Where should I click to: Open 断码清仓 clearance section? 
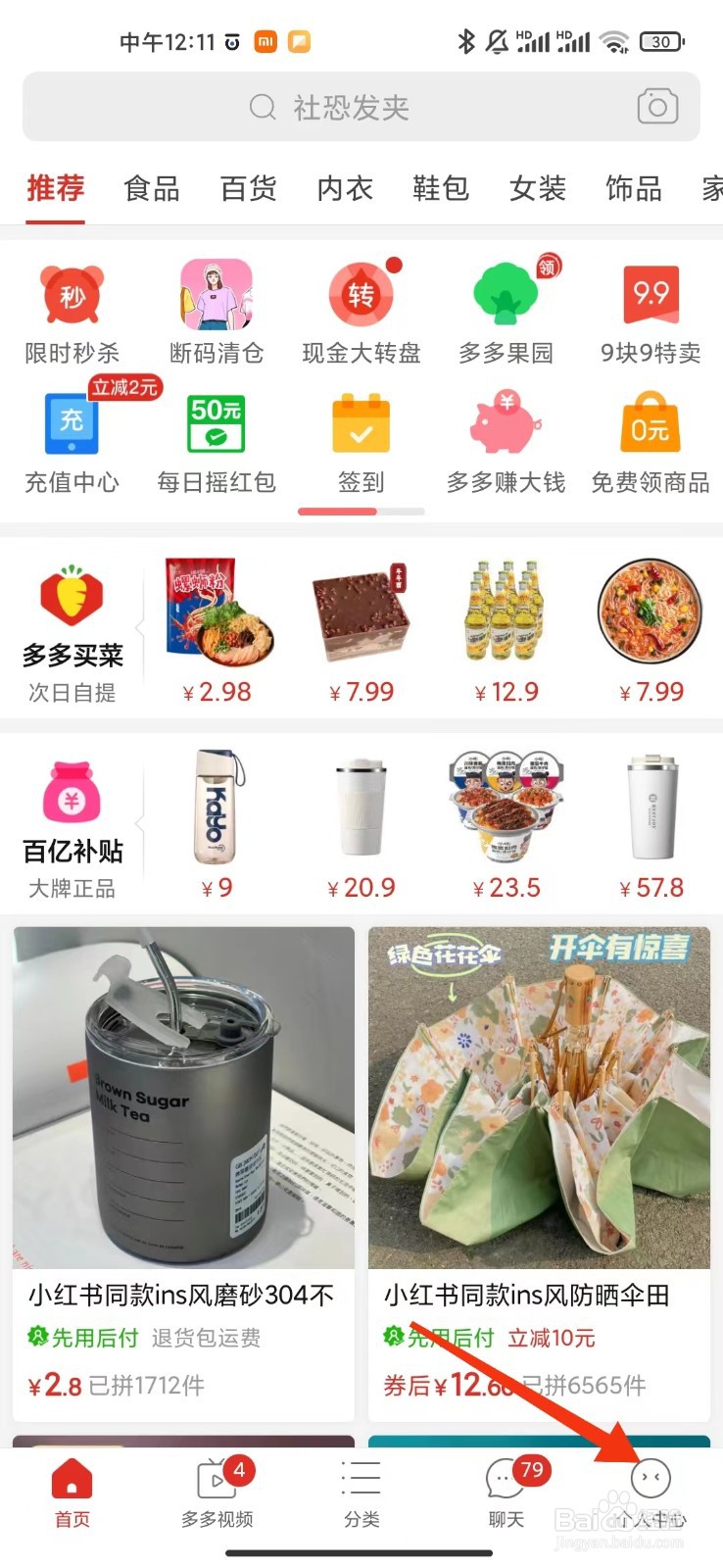point(217,294)
